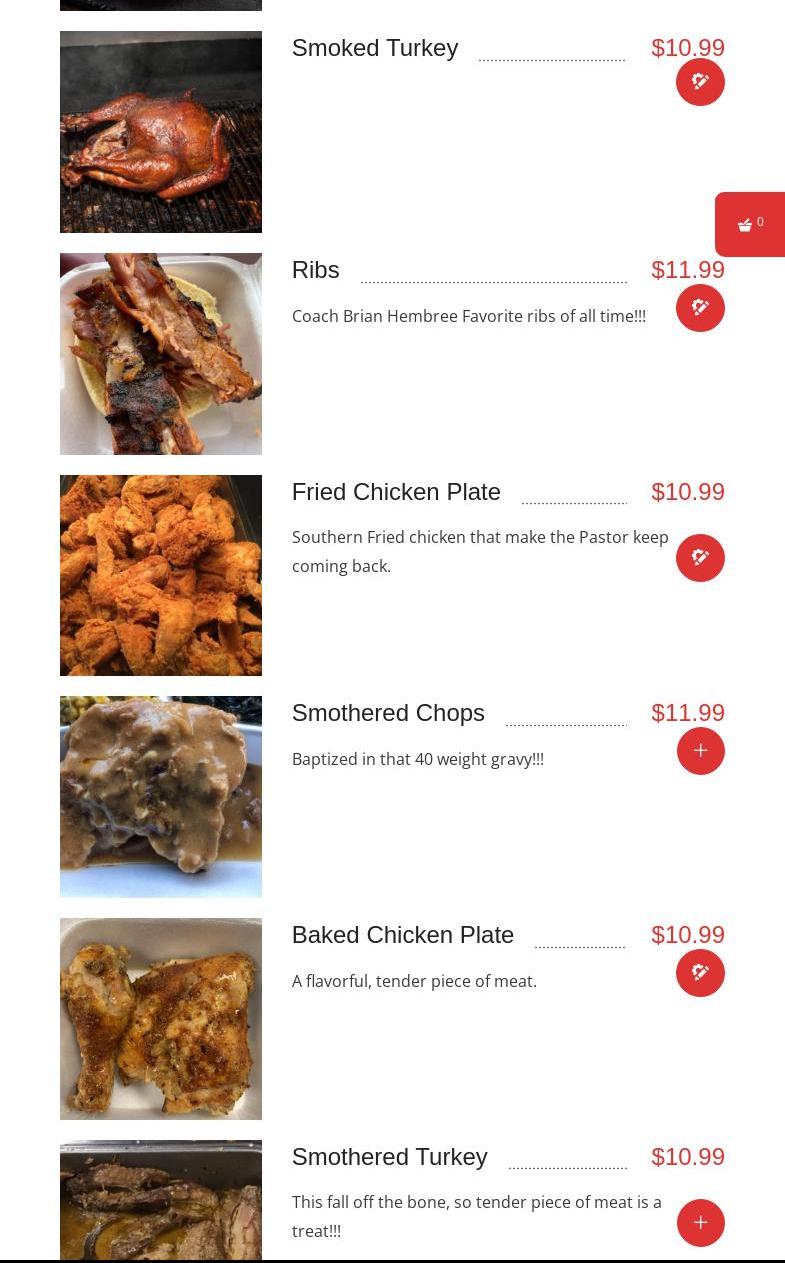This screenshot has height=1263, width=785.
Task: Tap the red button for Baked Chicken Plate
Action: [700, 973]
